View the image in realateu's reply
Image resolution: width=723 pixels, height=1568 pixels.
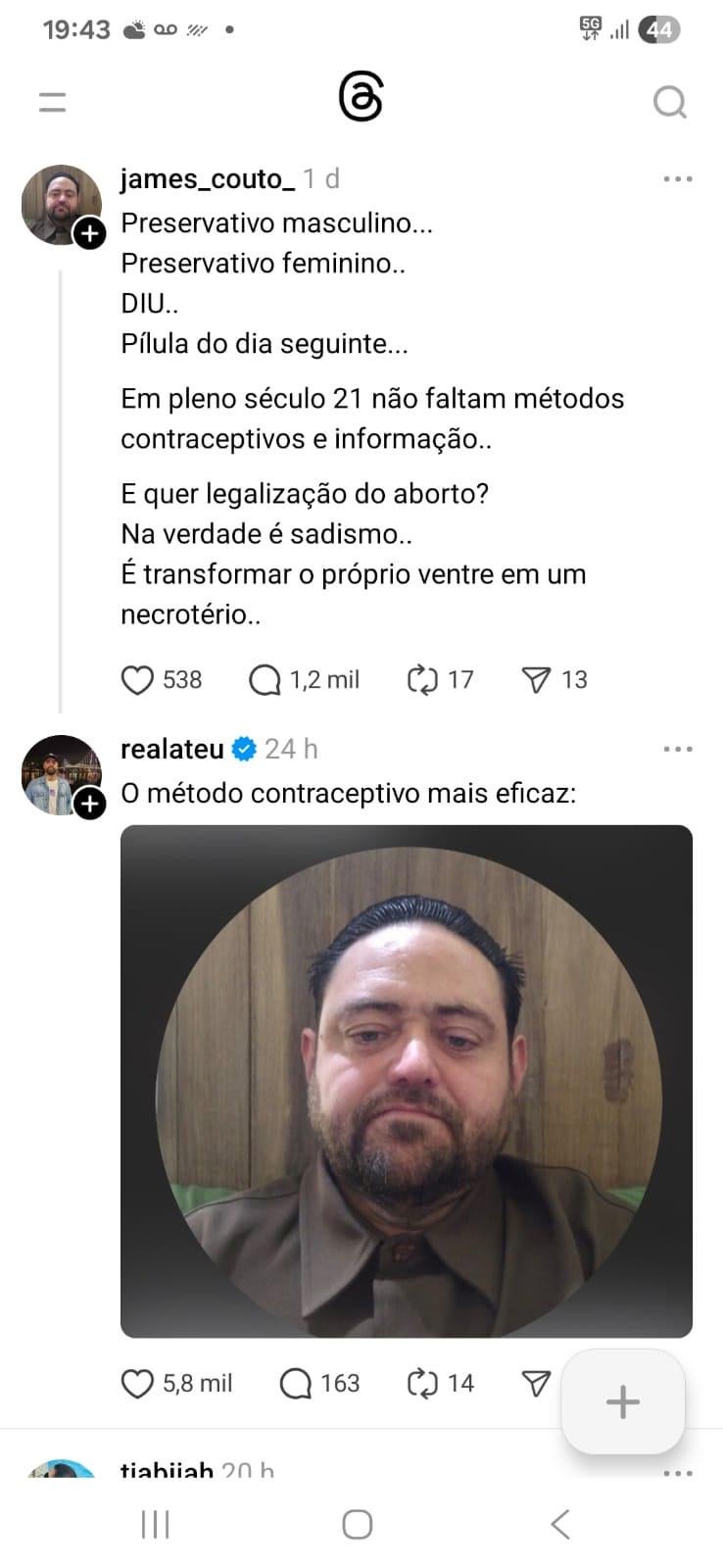click(406, 1080)
